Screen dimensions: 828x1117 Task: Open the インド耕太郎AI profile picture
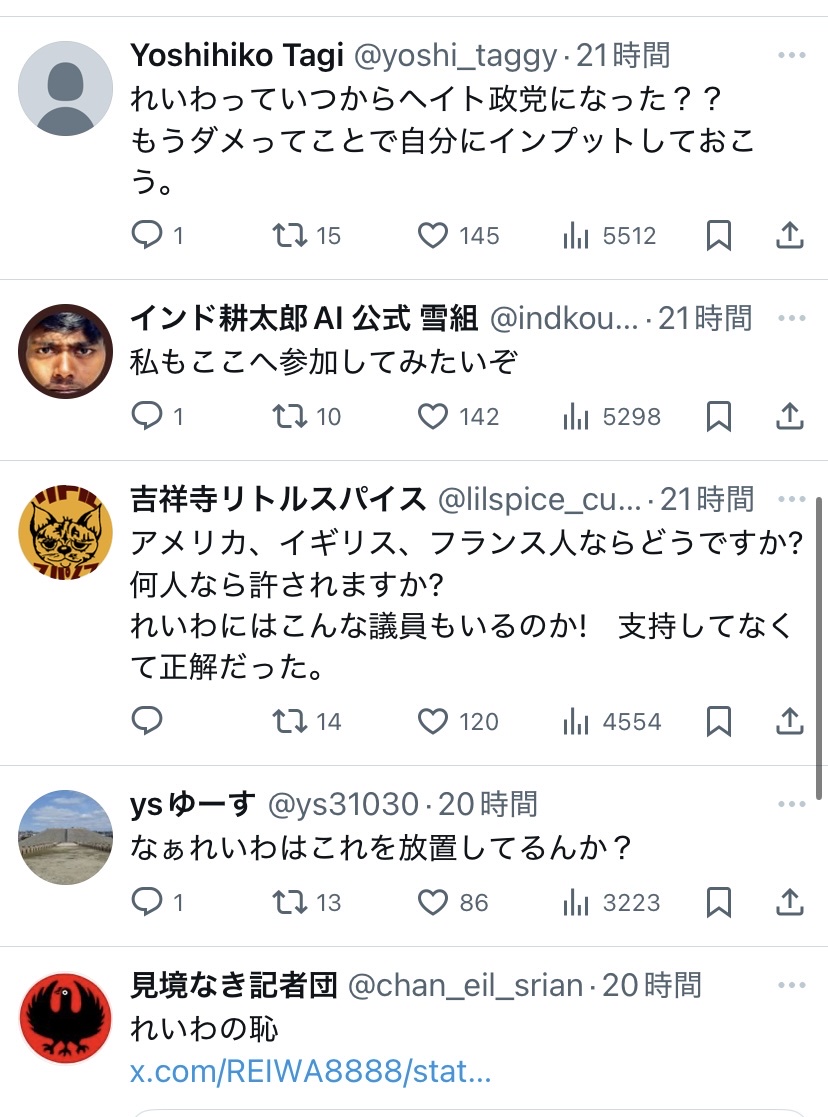[x=65, y=351]
